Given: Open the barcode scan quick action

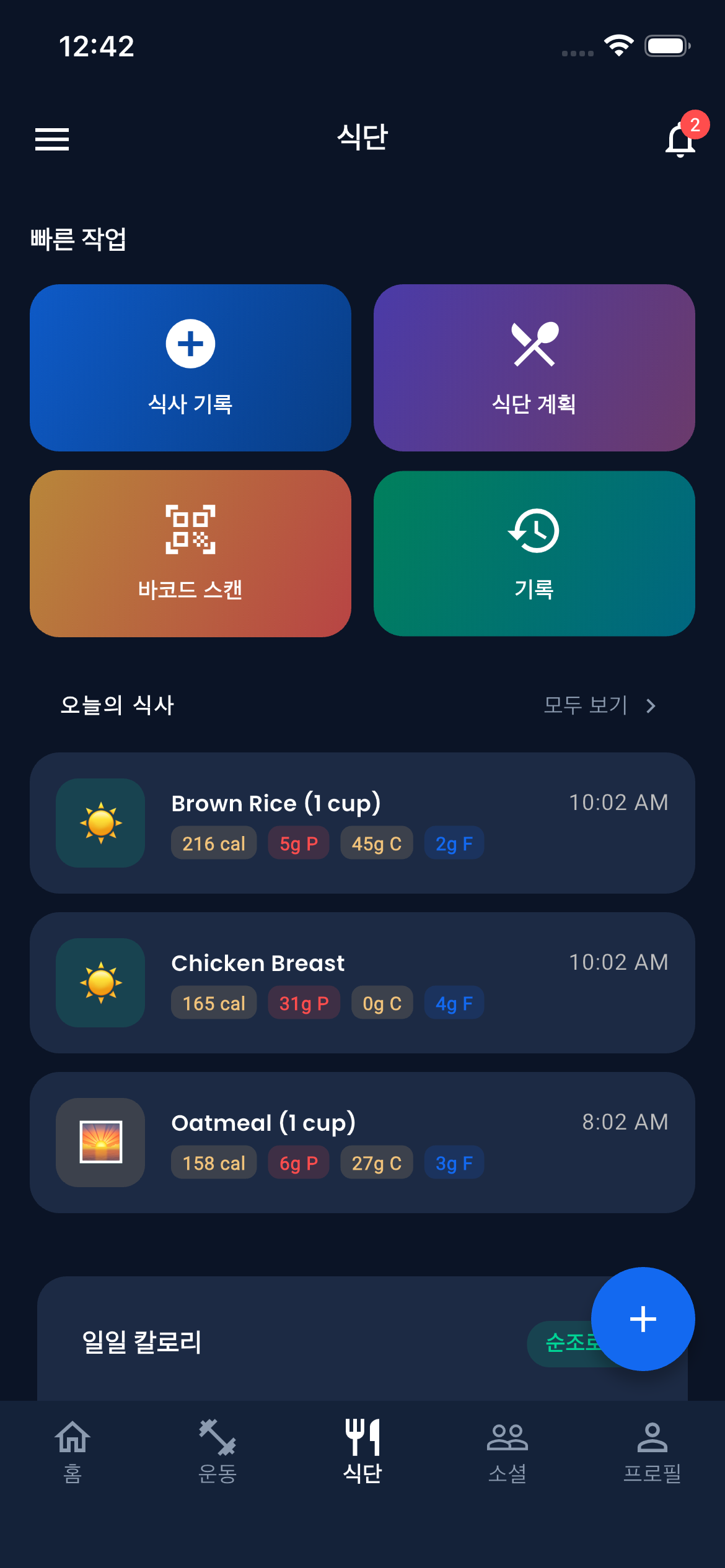Looking at the screenshot, I should pos(190,553).
